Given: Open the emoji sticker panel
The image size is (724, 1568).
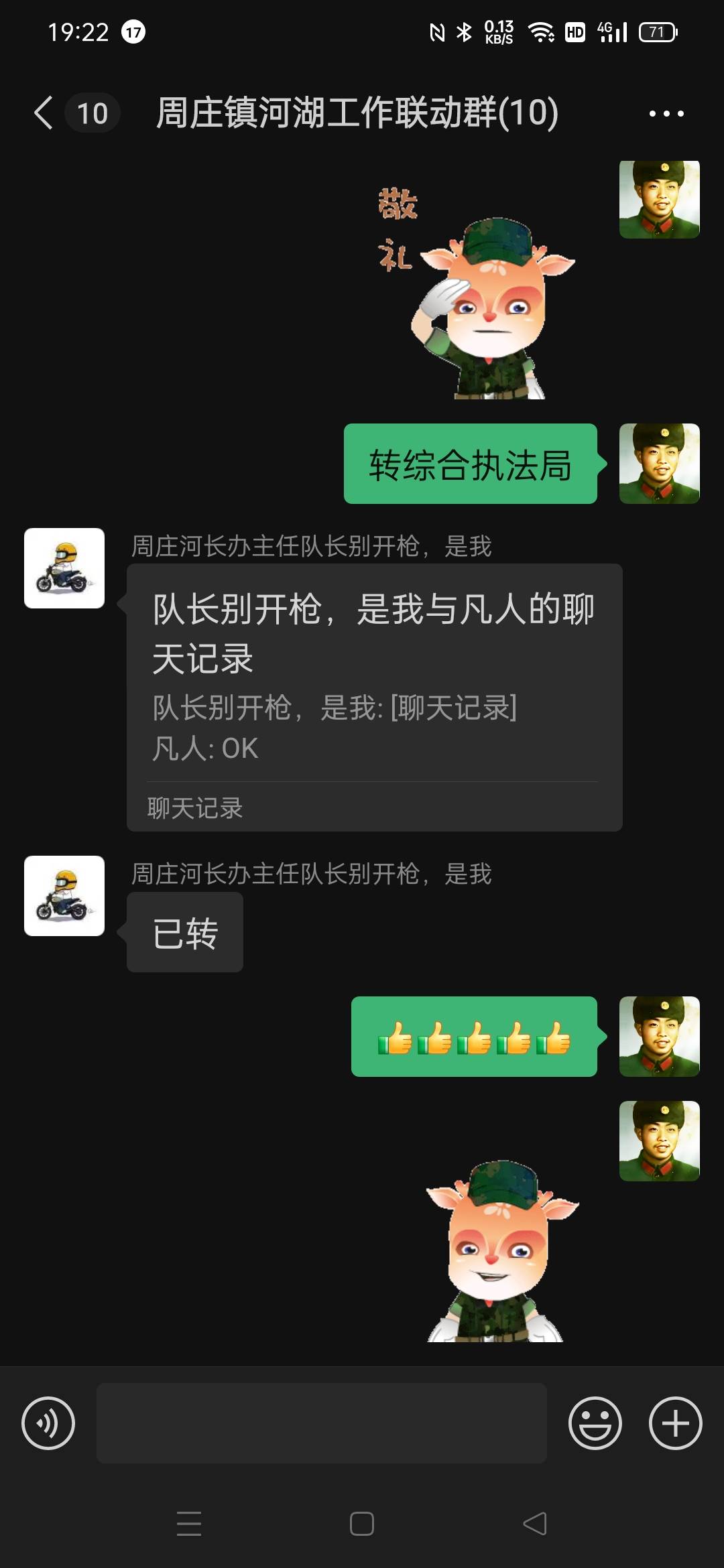Looking at the screenshot, I should pos(595,1423).
